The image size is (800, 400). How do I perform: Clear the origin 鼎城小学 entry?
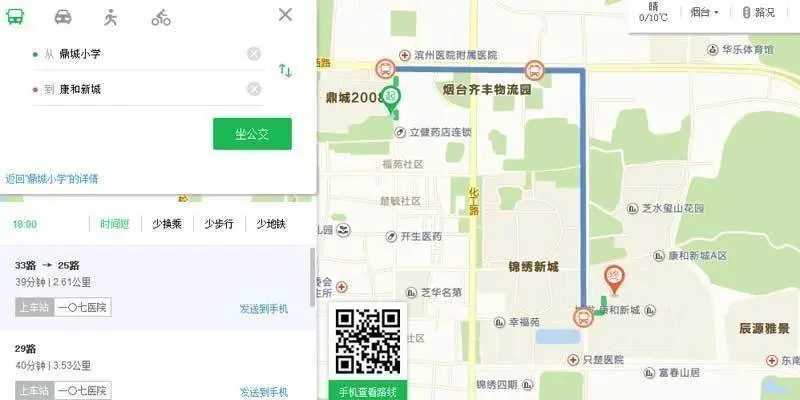pyautogui.click(x=254, y=53)
